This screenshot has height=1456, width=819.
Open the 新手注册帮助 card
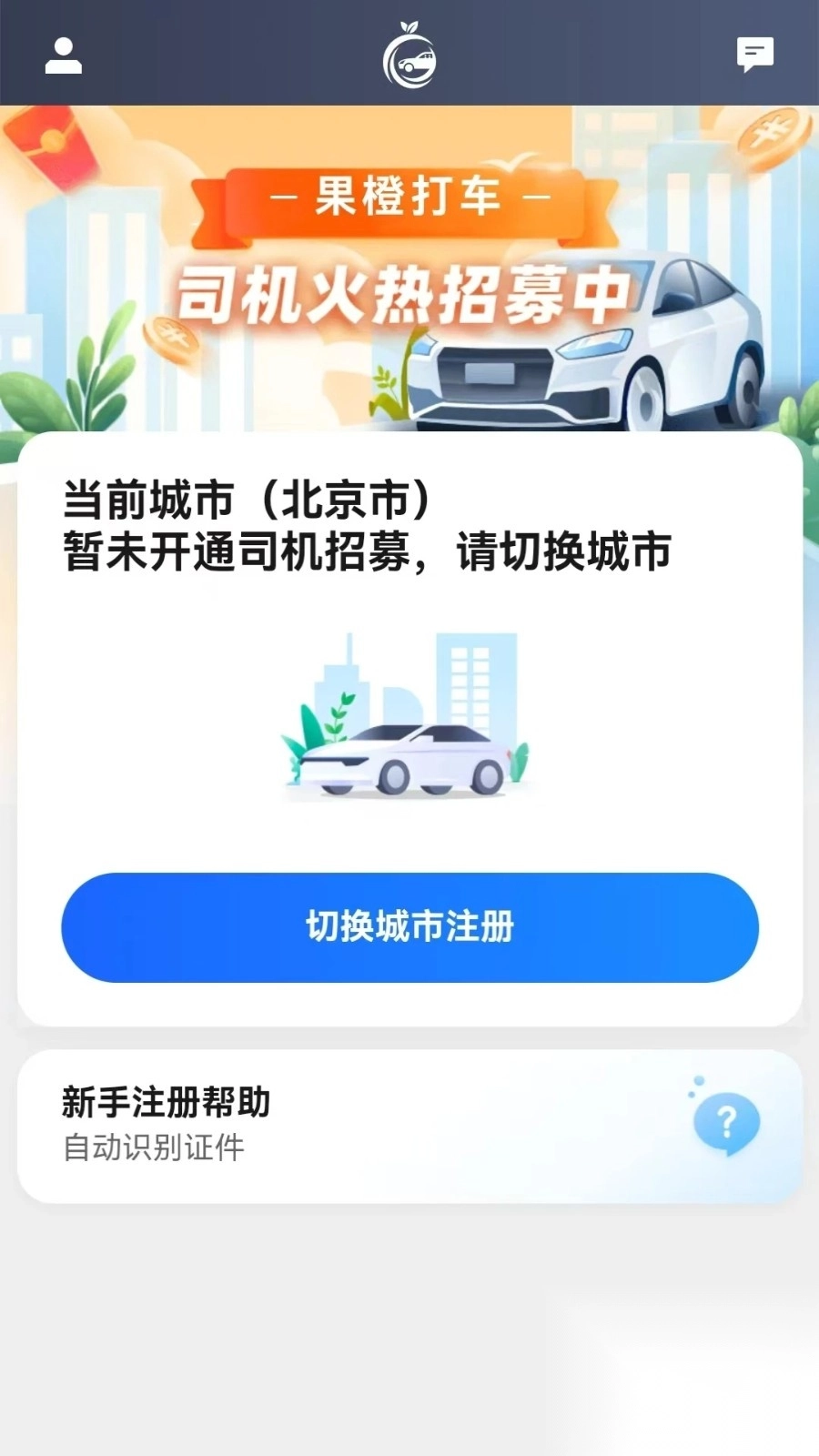tap(409, 1126)
